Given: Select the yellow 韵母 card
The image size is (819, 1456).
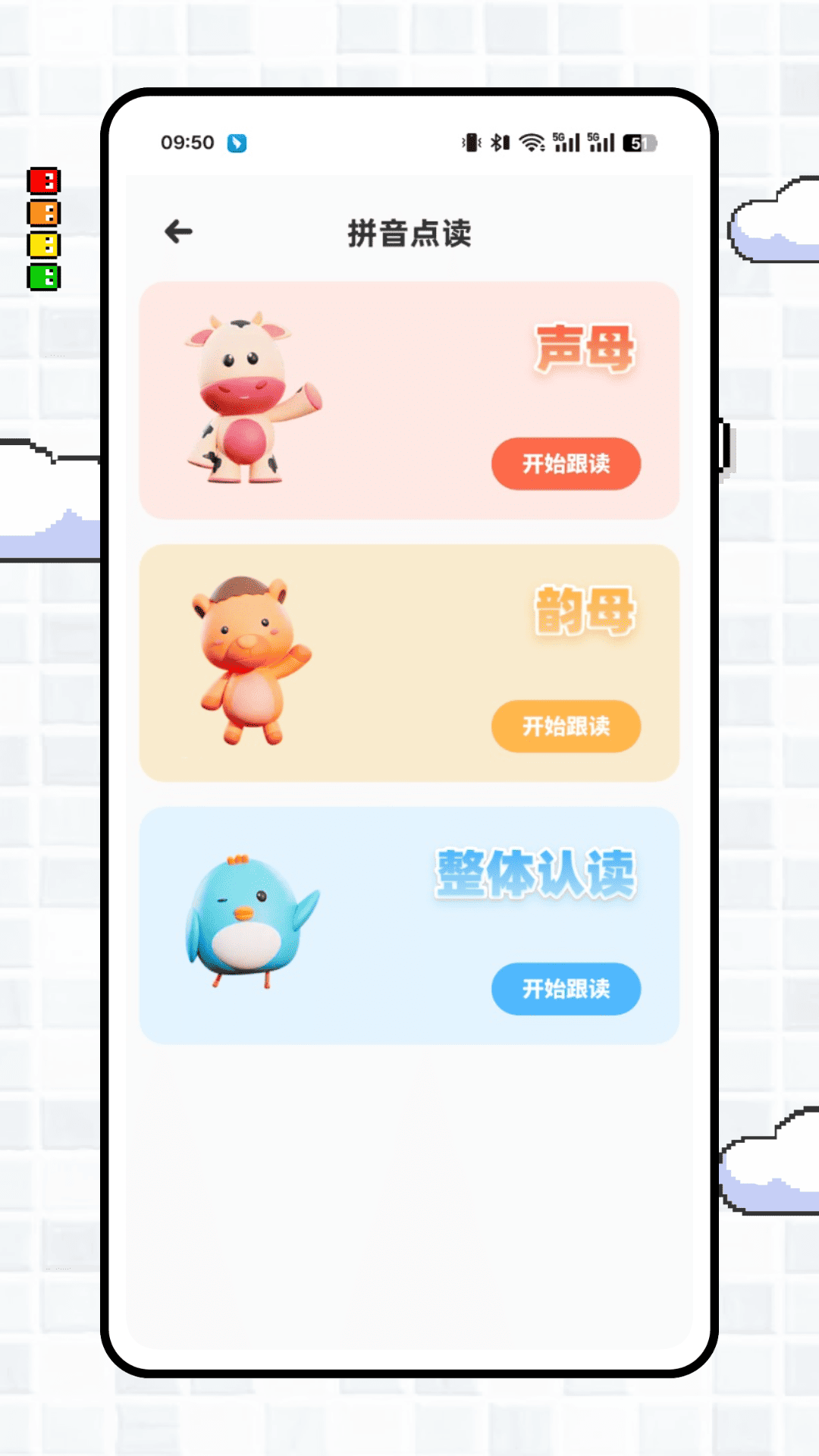Looking at the screenshot, I should pyautogui.click(x=409, y=662).
